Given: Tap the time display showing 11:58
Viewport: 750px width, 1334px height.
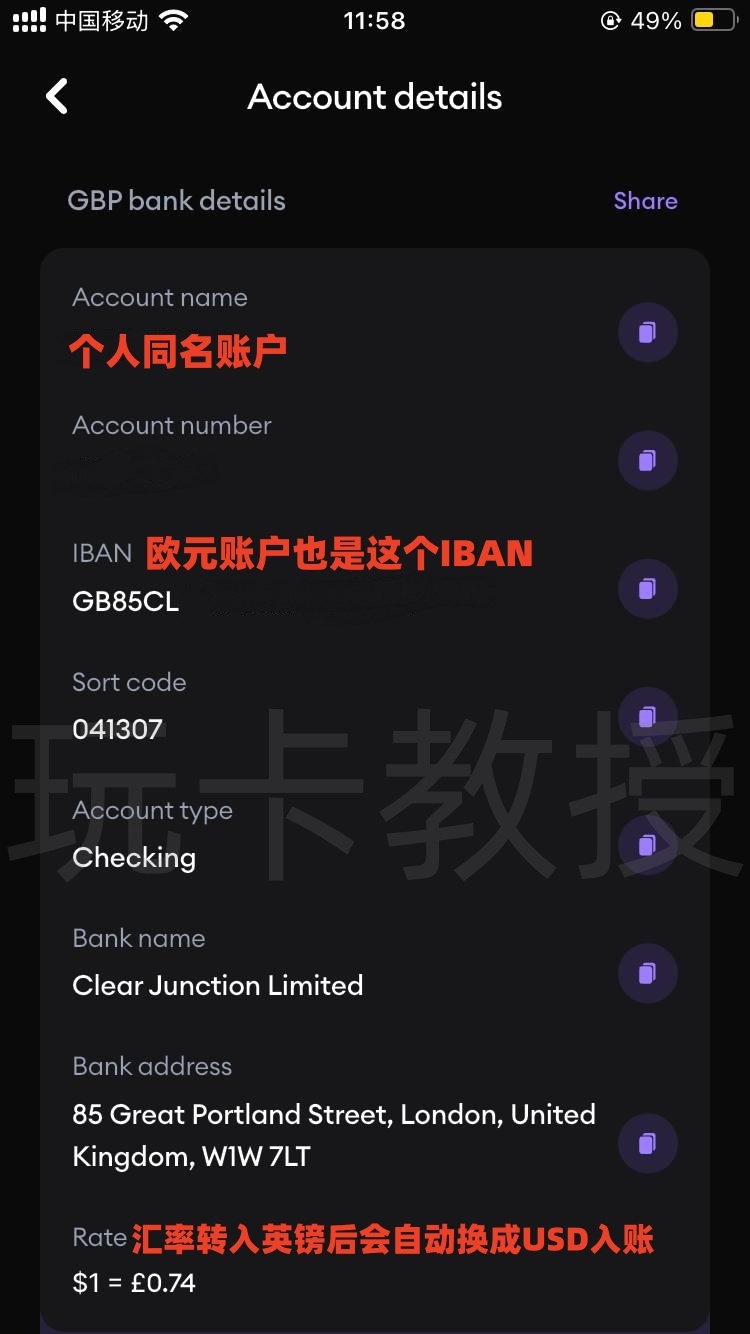Looking at the screenshot, I should click(374, 20).
